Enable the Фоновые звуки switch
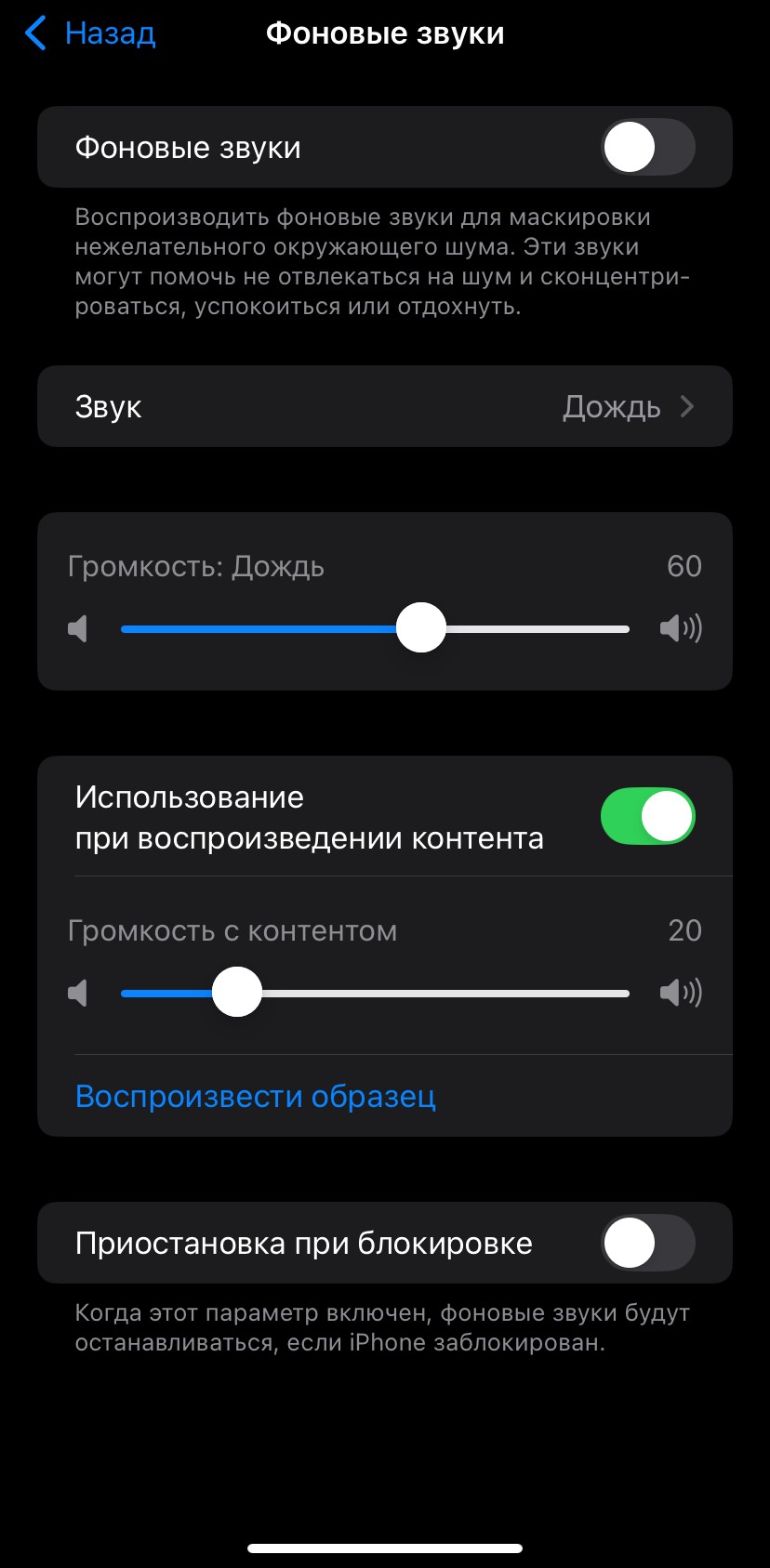Viewport: 770px width, 1568px height. pyautogui.click(x=647, y=148)
